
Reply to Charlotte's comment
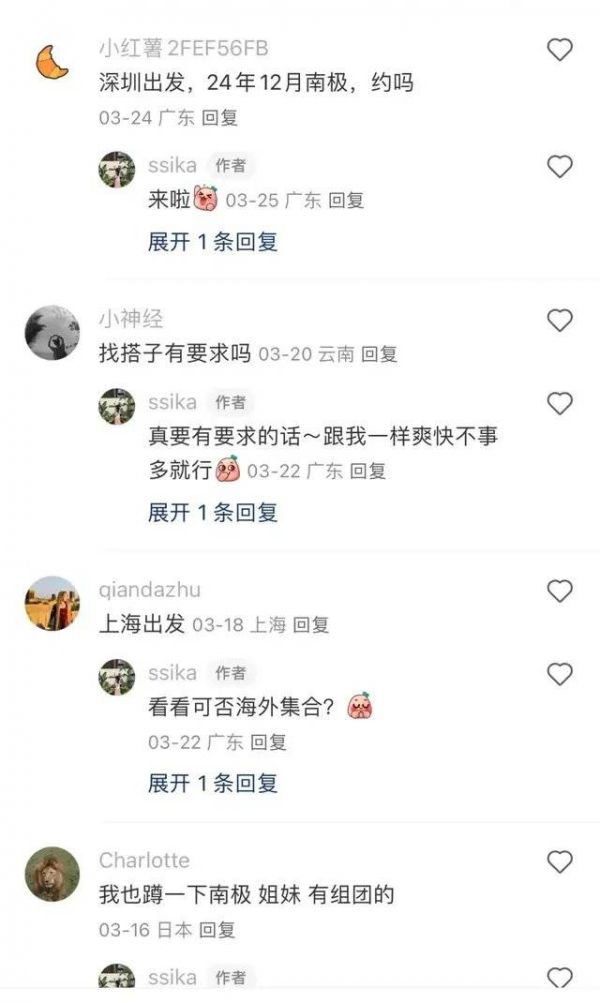[x=217, y=930]
